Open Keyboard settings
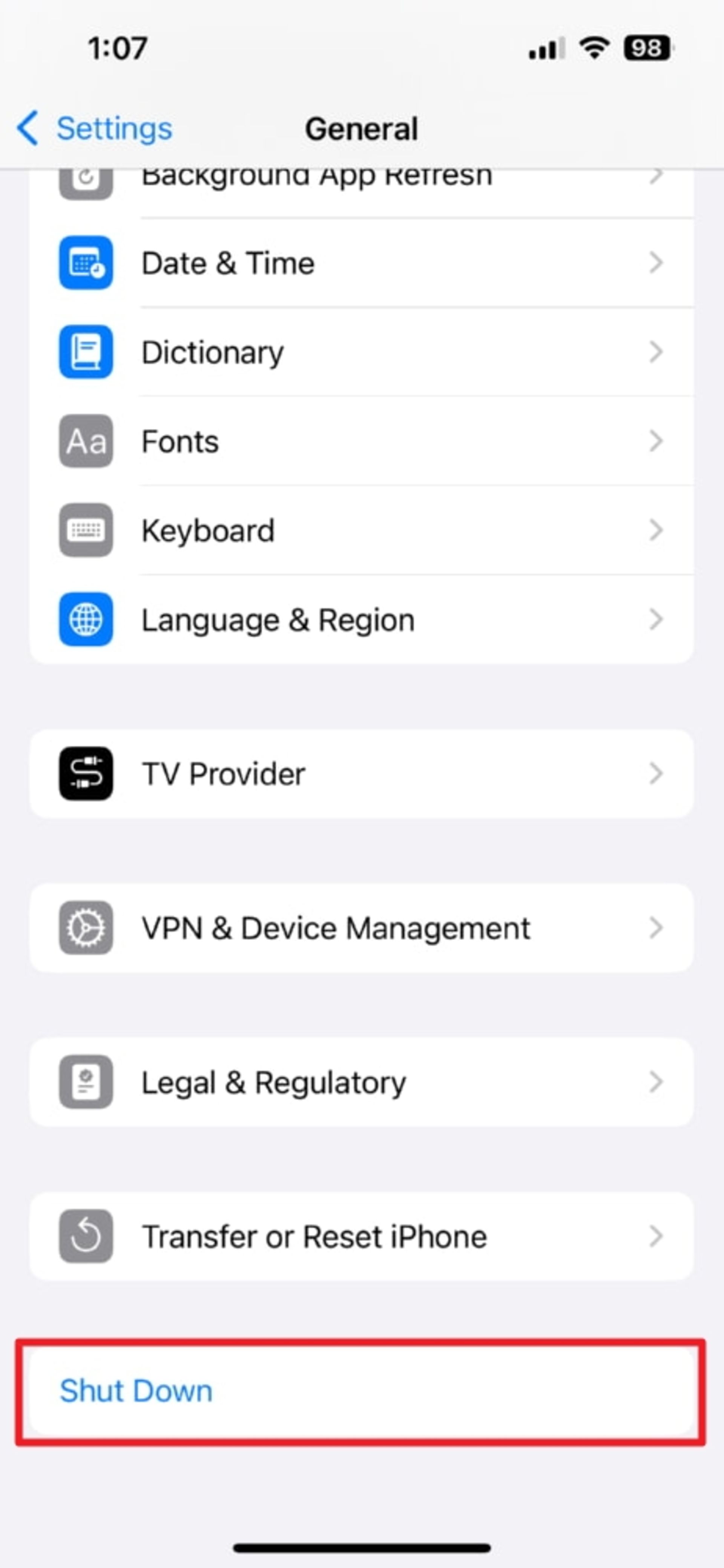The width and height of the screenshot is (724, 1568). 361,530
